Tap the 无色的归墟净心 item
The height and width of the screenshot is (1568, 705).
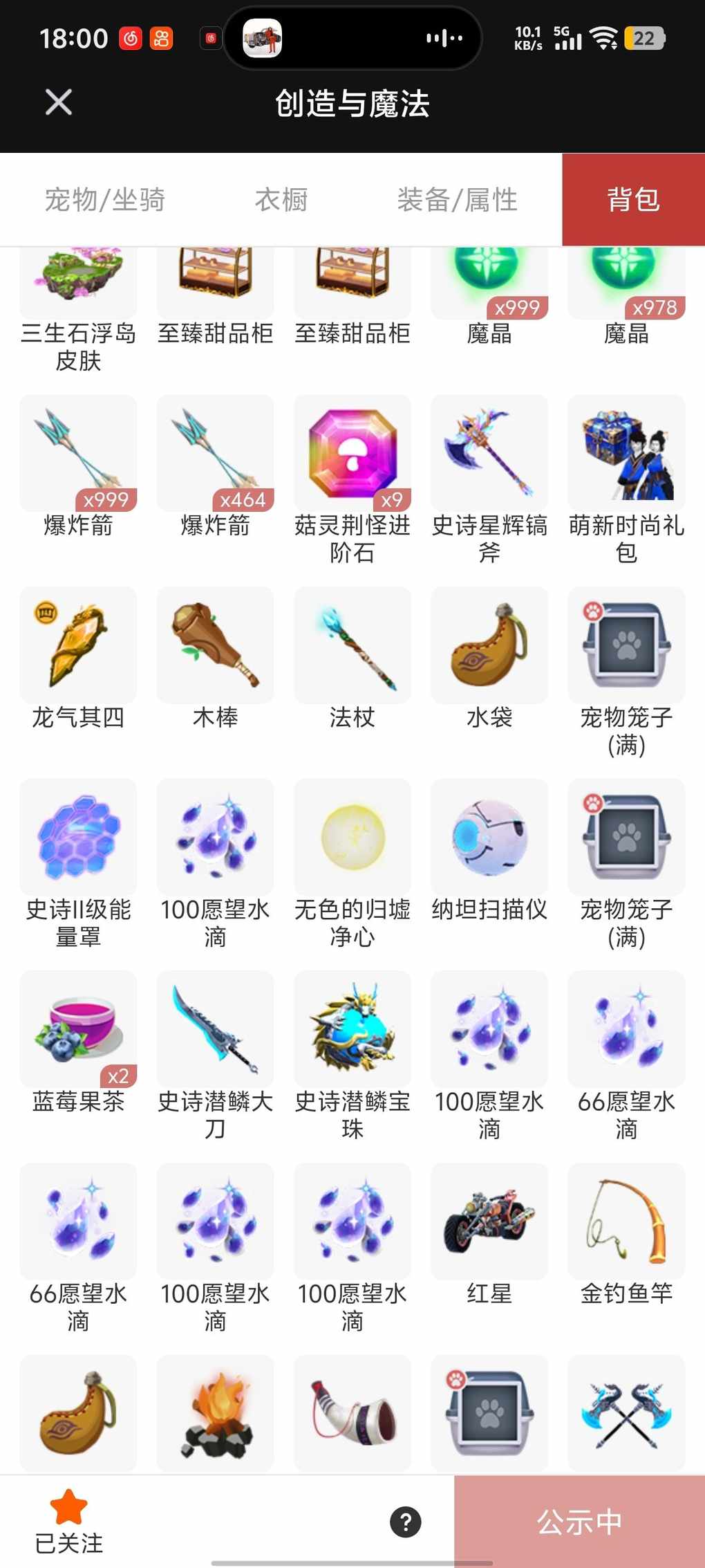click(x=352, y=838)
